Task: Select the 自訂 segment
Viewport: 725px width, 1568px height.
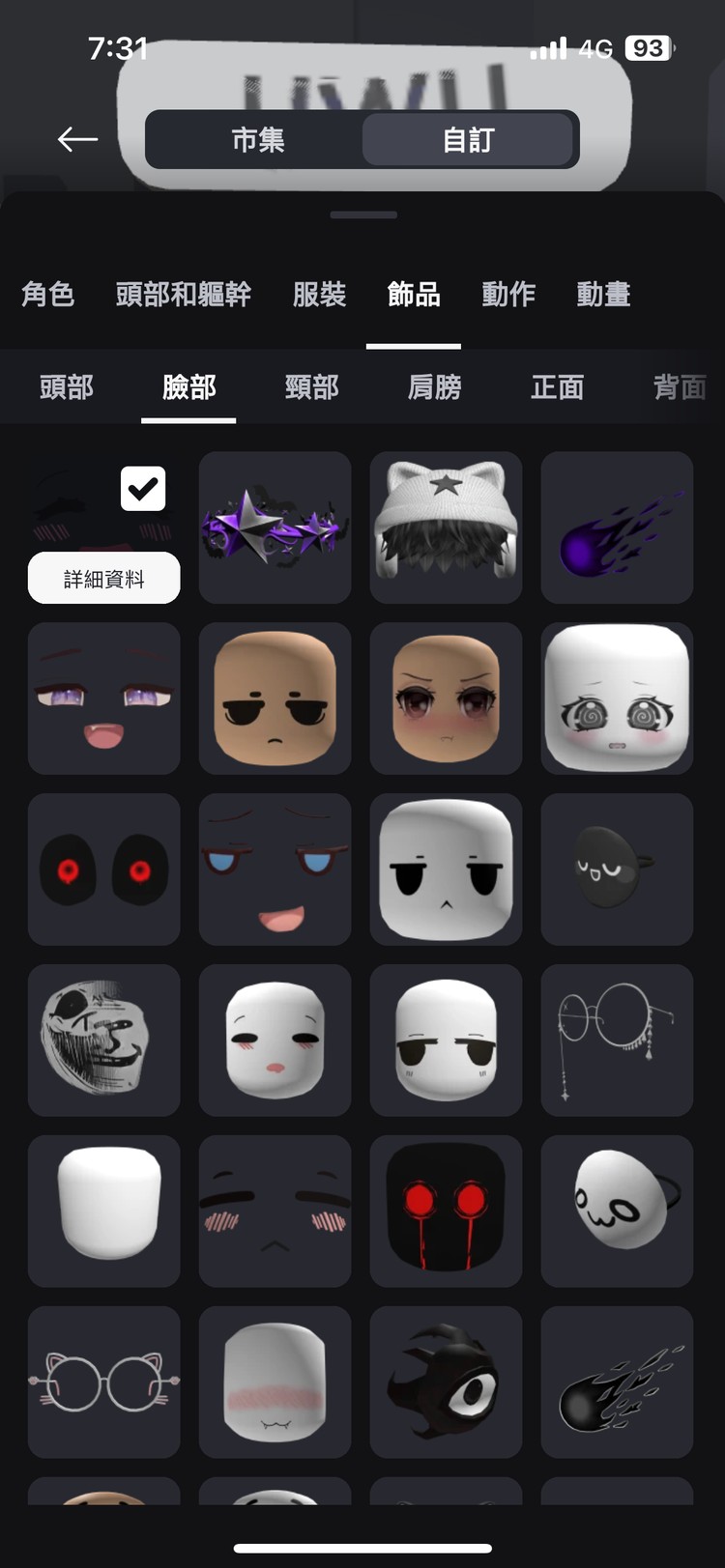Action: click(469, 140)
